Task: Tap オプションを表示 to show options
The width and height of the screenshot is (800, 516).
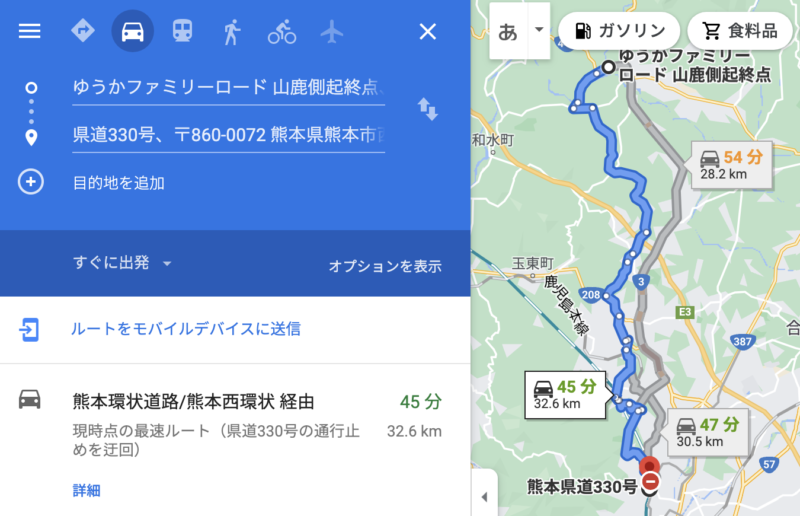Action: click(385, 266)
